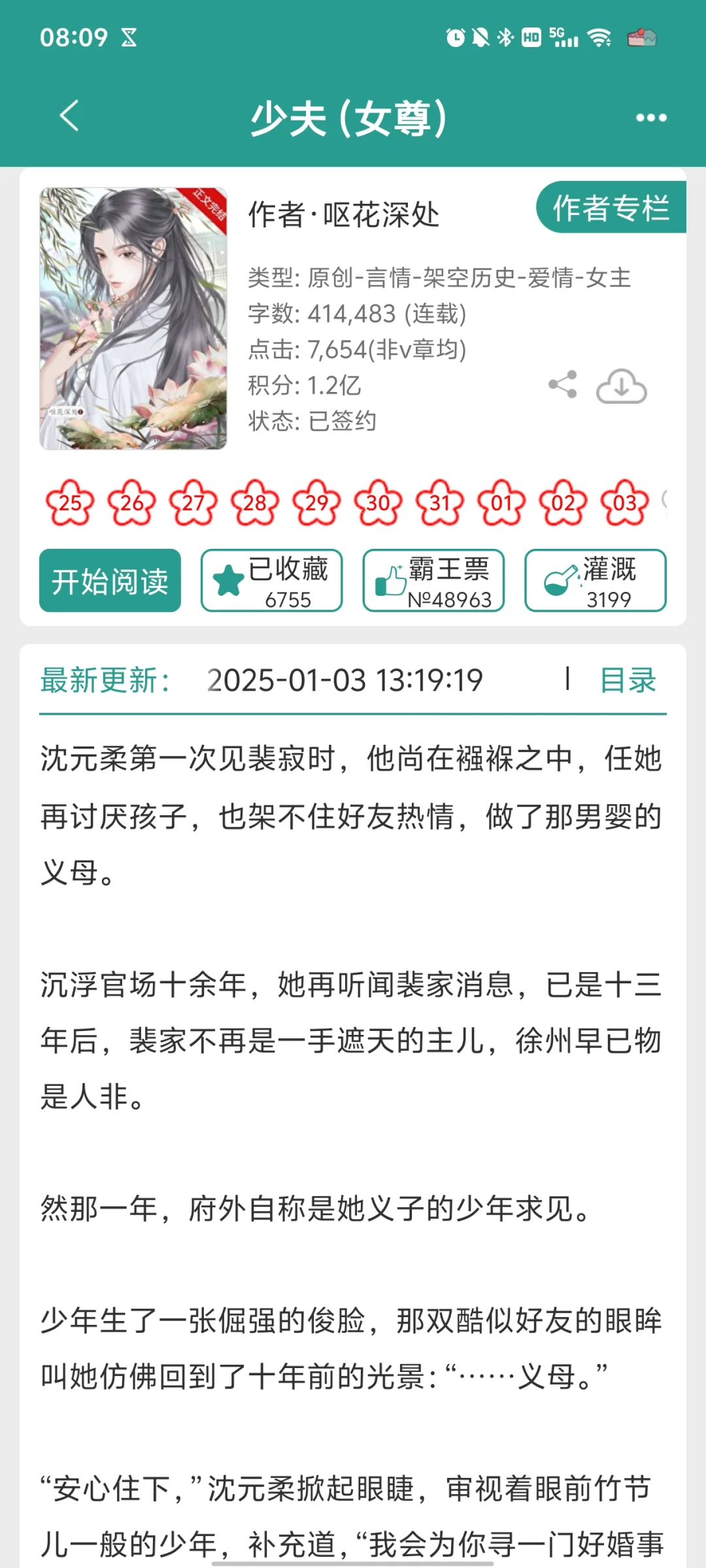The width and height of the screenshot is (706, 1568).
Task: Open the 目录 chapter list
Action: [x=630, y=681]
